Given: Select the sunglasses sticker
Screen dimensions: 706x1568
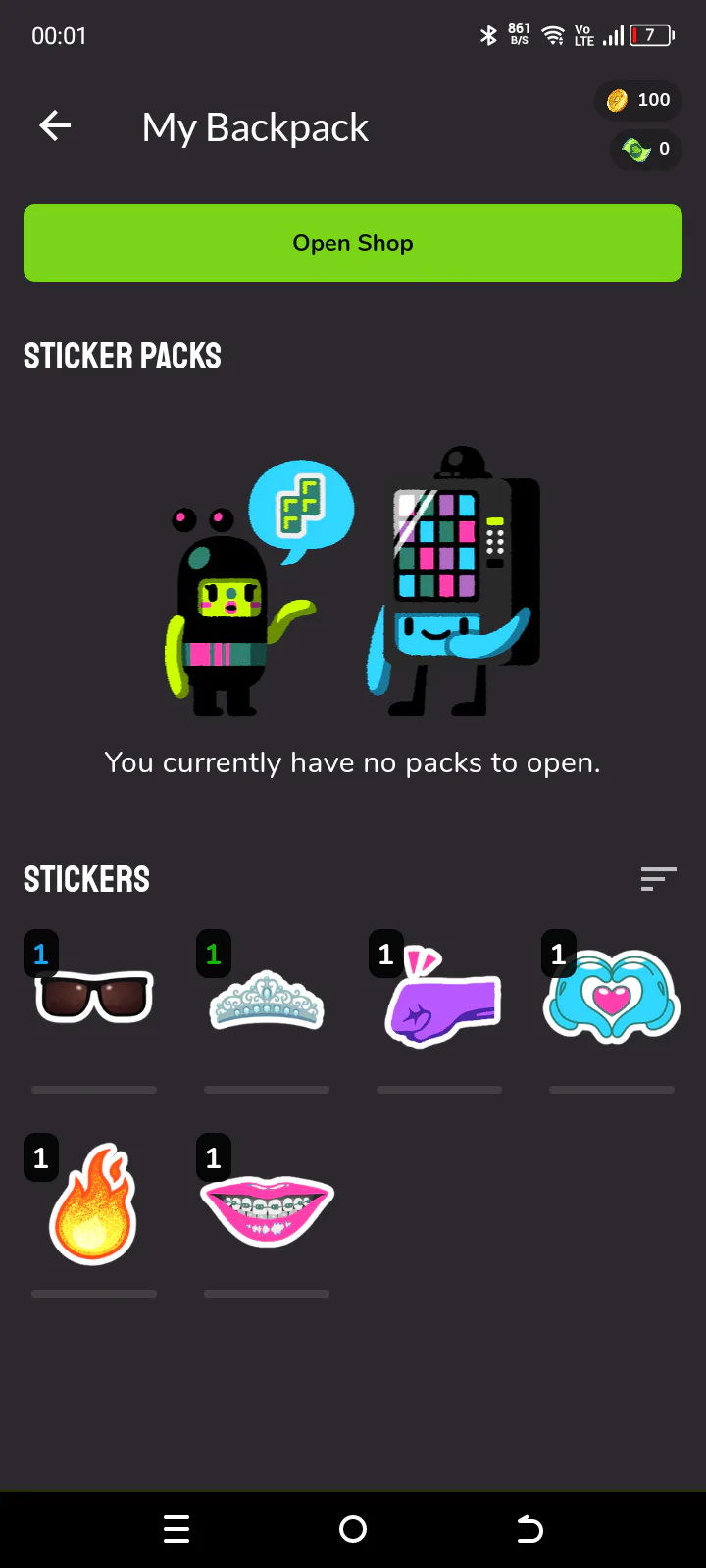Looking at the screenshot, I should point(94,998).
